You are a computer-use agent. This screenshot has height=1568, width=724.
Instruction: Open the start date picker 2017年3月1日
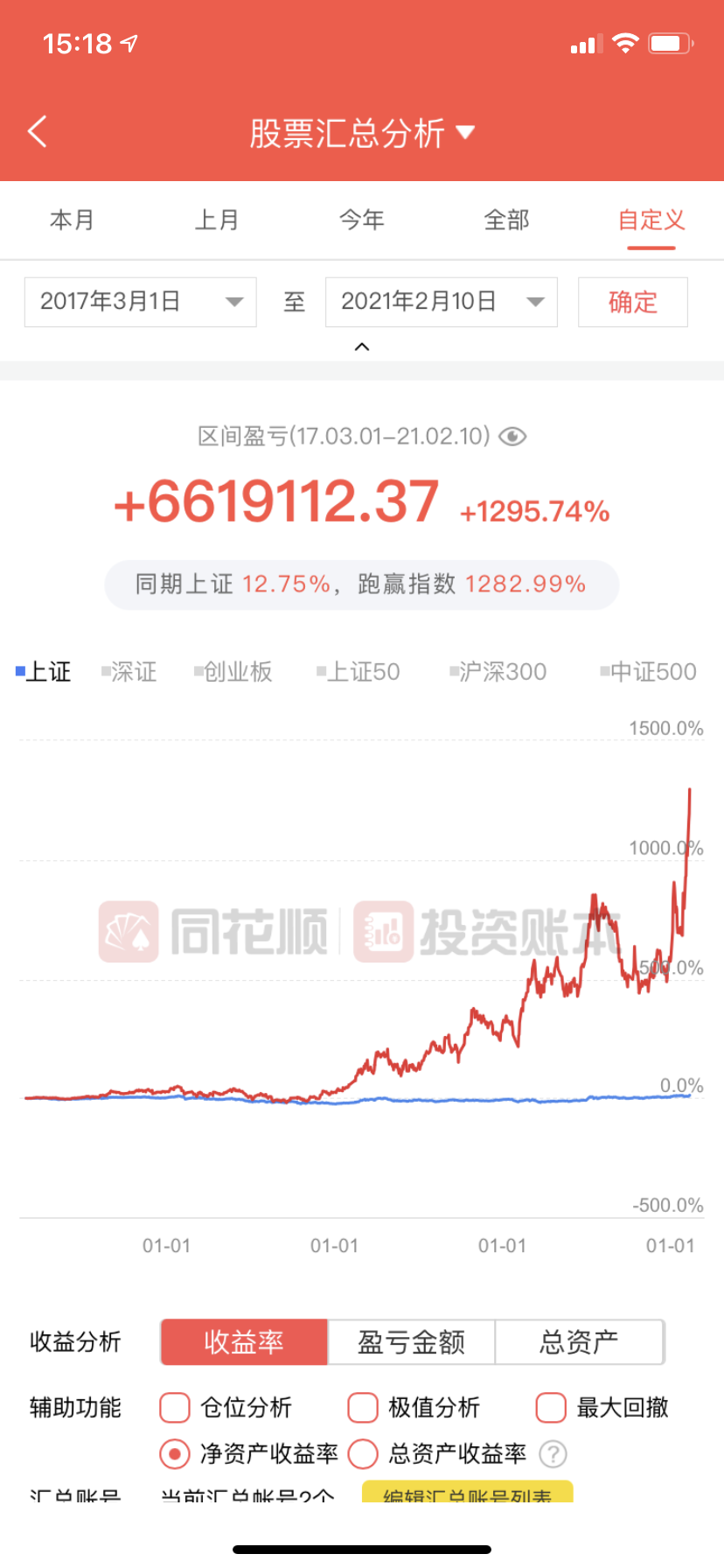click(x=140, y=302)
